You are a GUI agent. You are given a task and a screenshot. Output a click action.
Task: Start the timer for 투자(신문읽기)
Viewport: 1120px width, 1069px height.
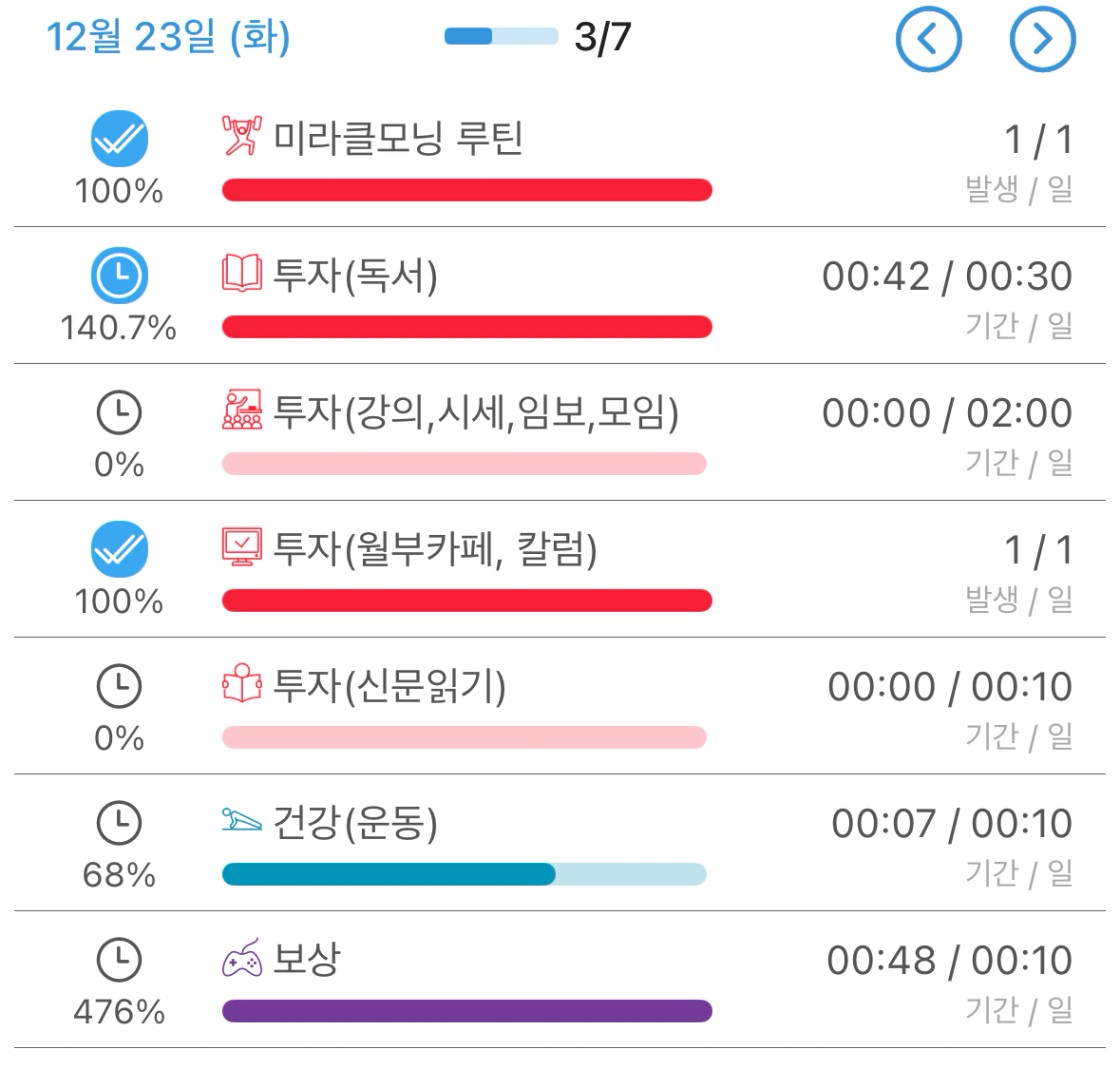119,686
